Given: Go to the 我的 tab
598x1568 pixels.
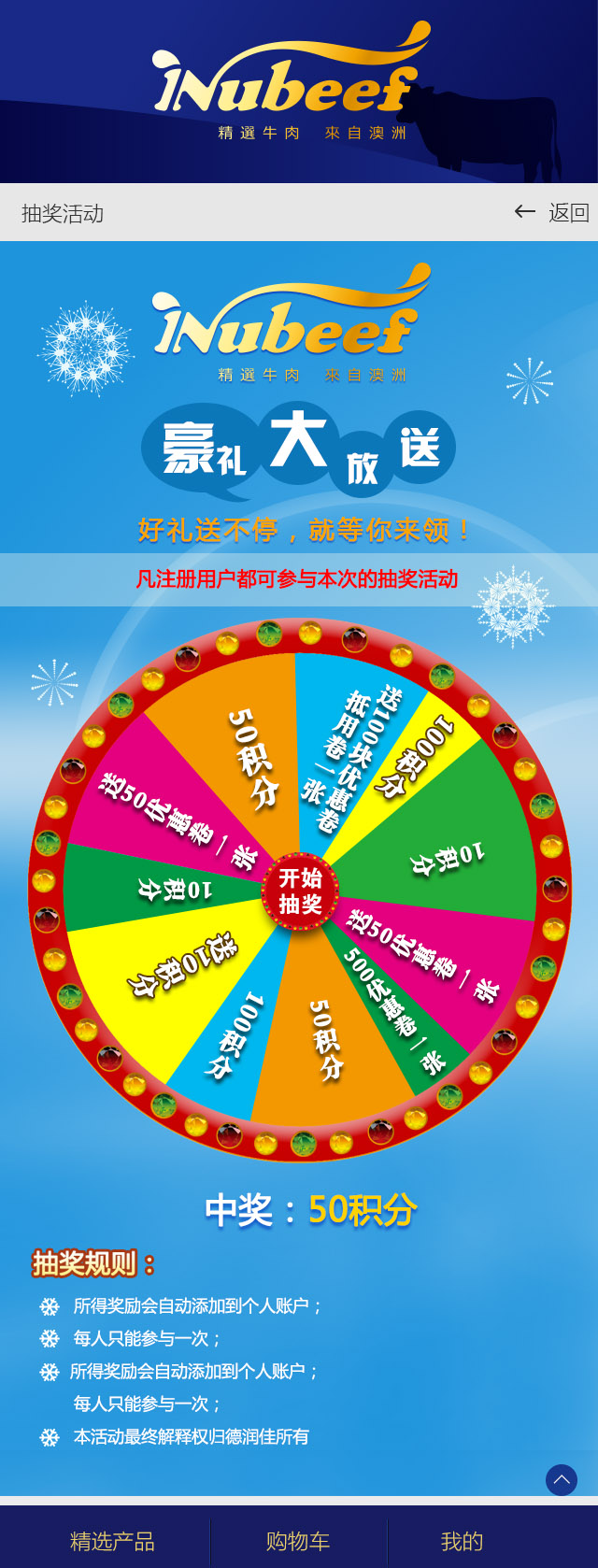Looking at the screenshot, I should (462, 1541).
